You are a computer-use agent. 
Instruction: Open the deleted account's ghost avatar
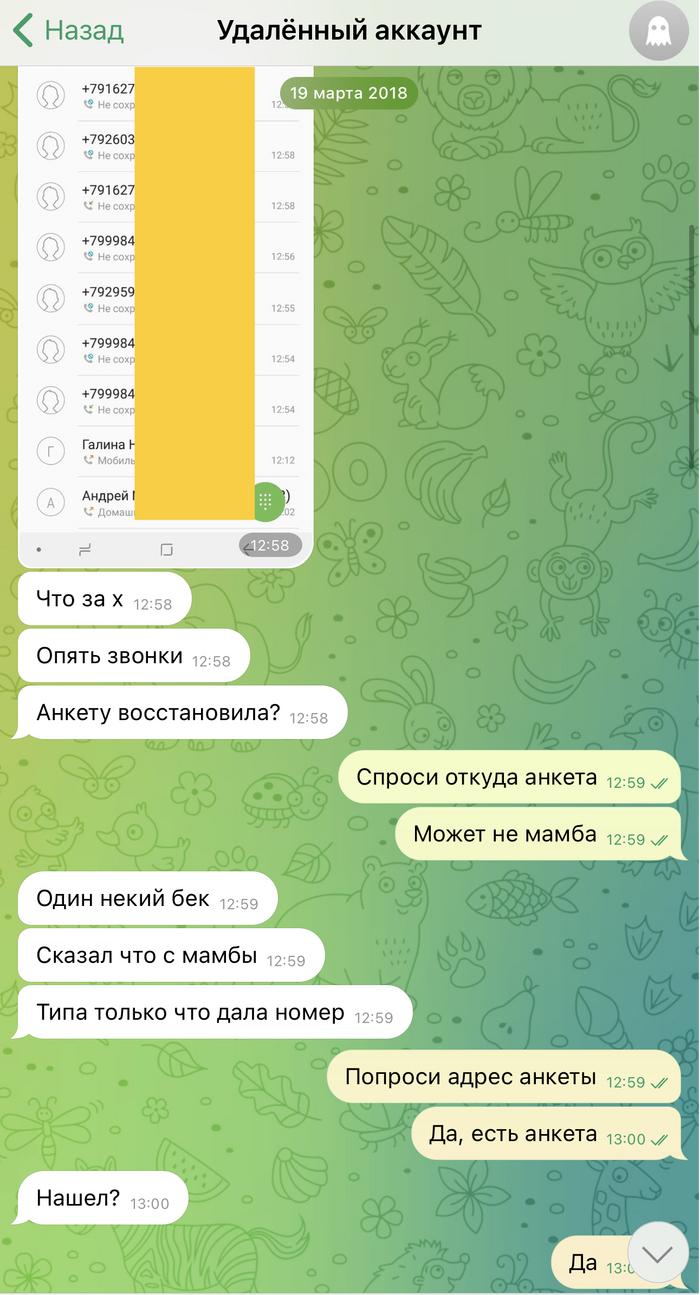pyautogui.click(x=658, y=32)
